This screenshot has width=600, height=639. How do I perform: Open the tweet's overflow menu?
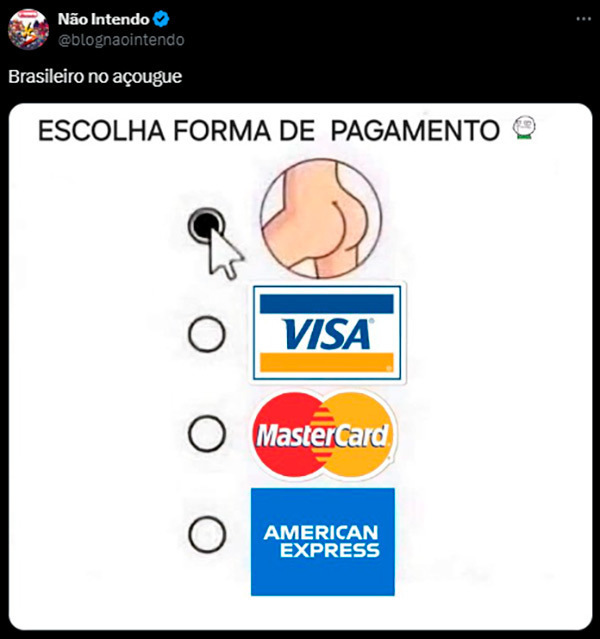coord(583,19)
